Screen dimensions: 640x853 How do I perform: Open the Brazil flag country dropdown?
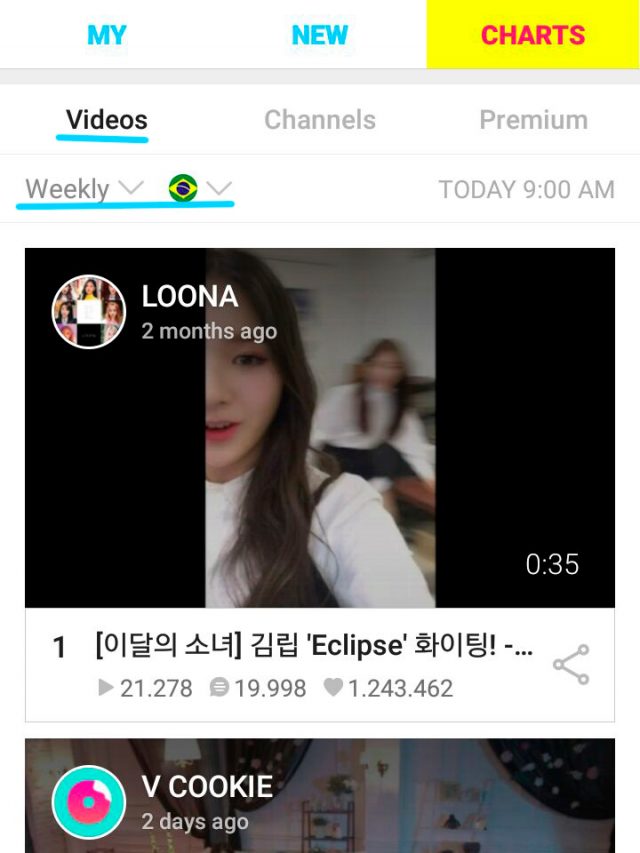coord(200,188)
